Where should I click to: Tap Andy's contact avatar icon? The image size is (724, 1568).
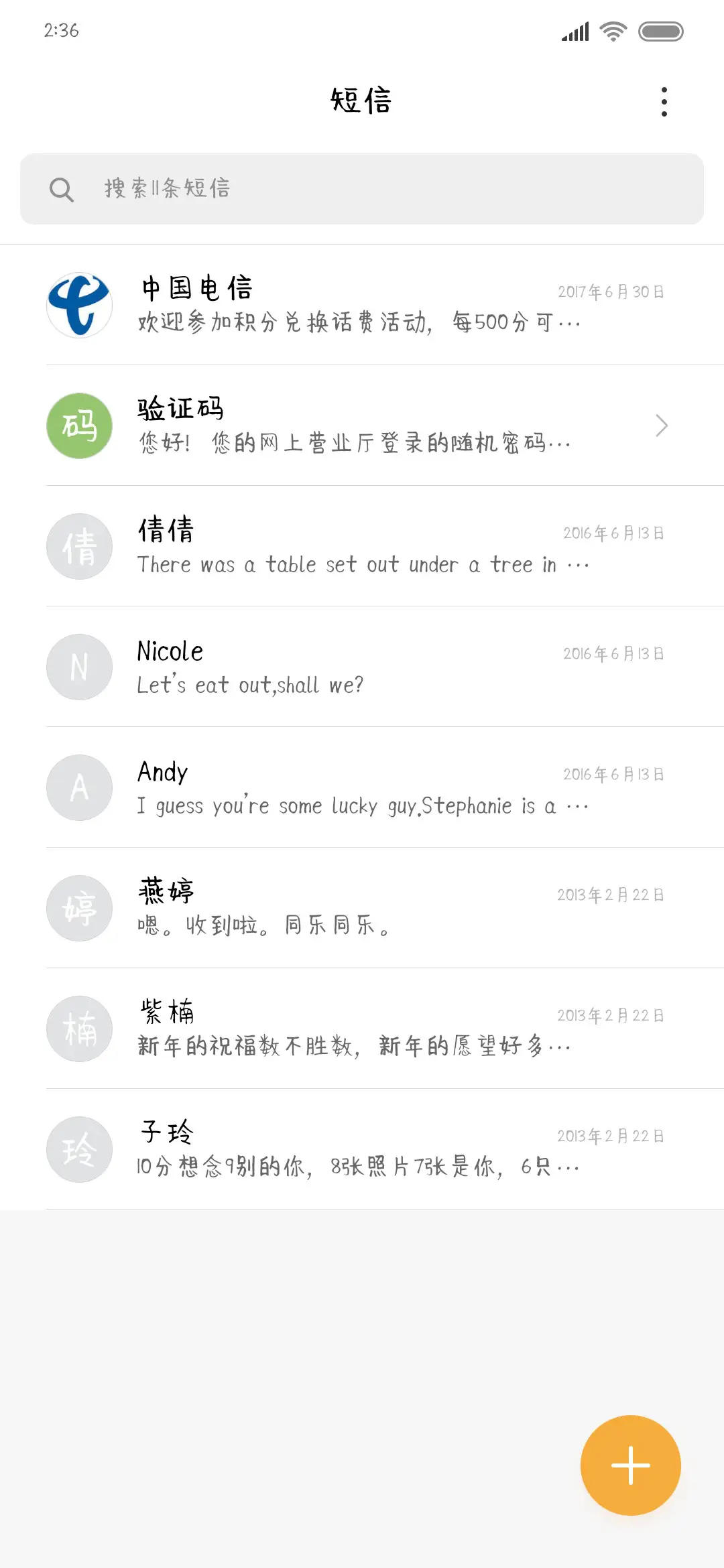[x=78, y=787]
